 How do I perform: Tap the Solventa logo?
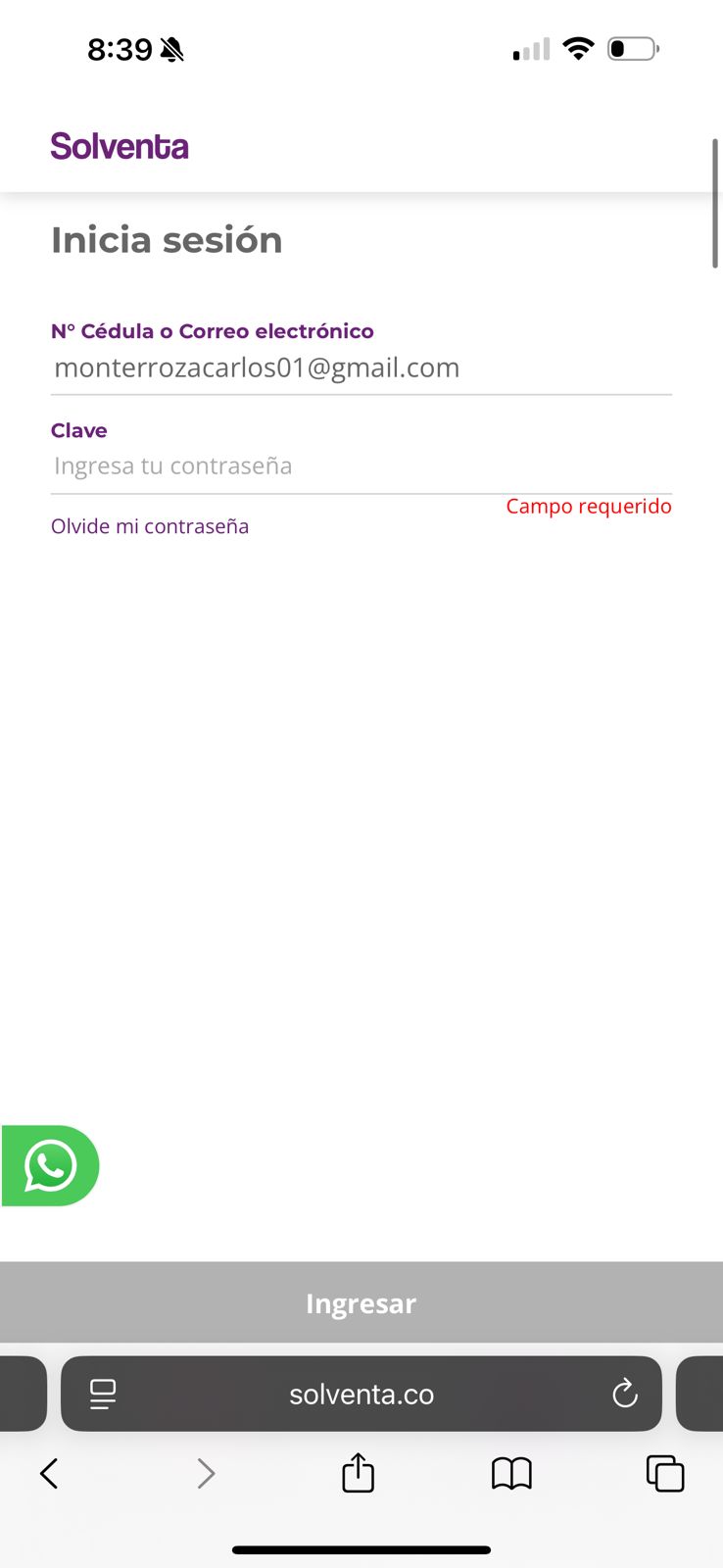point(120,146)
